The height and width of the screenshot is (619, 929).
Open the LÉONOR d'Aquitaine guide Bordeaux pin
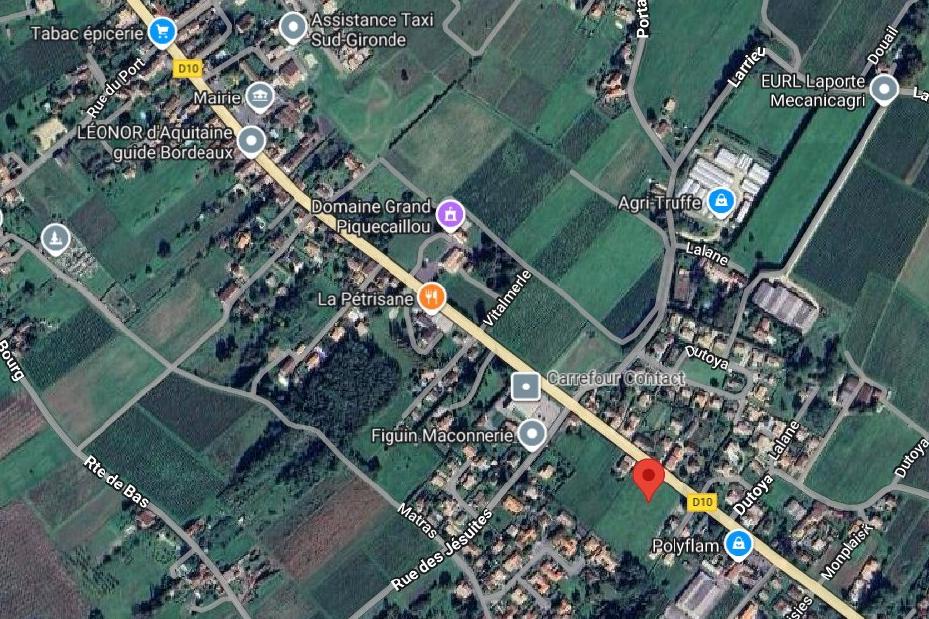252,139
